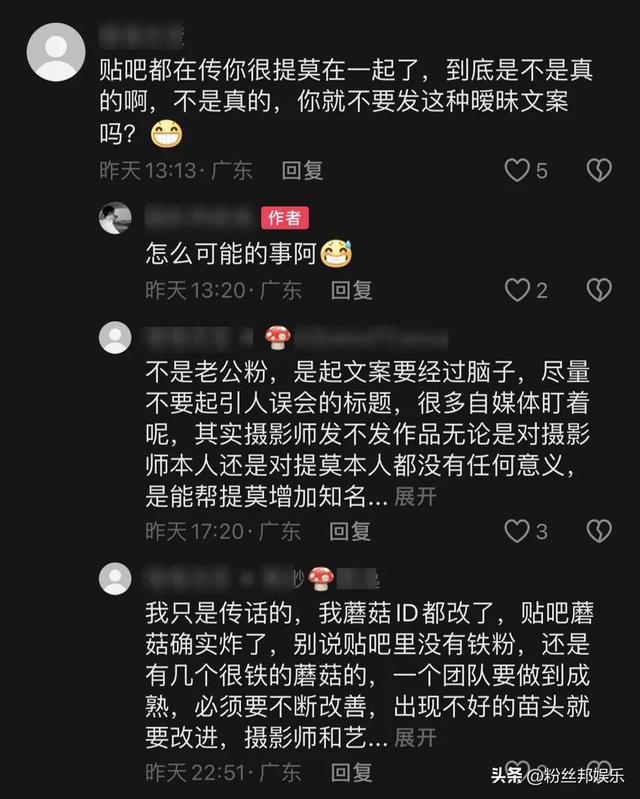Reply to the author's 13:20 comment
Screen dimensions: 640x799
351,290
